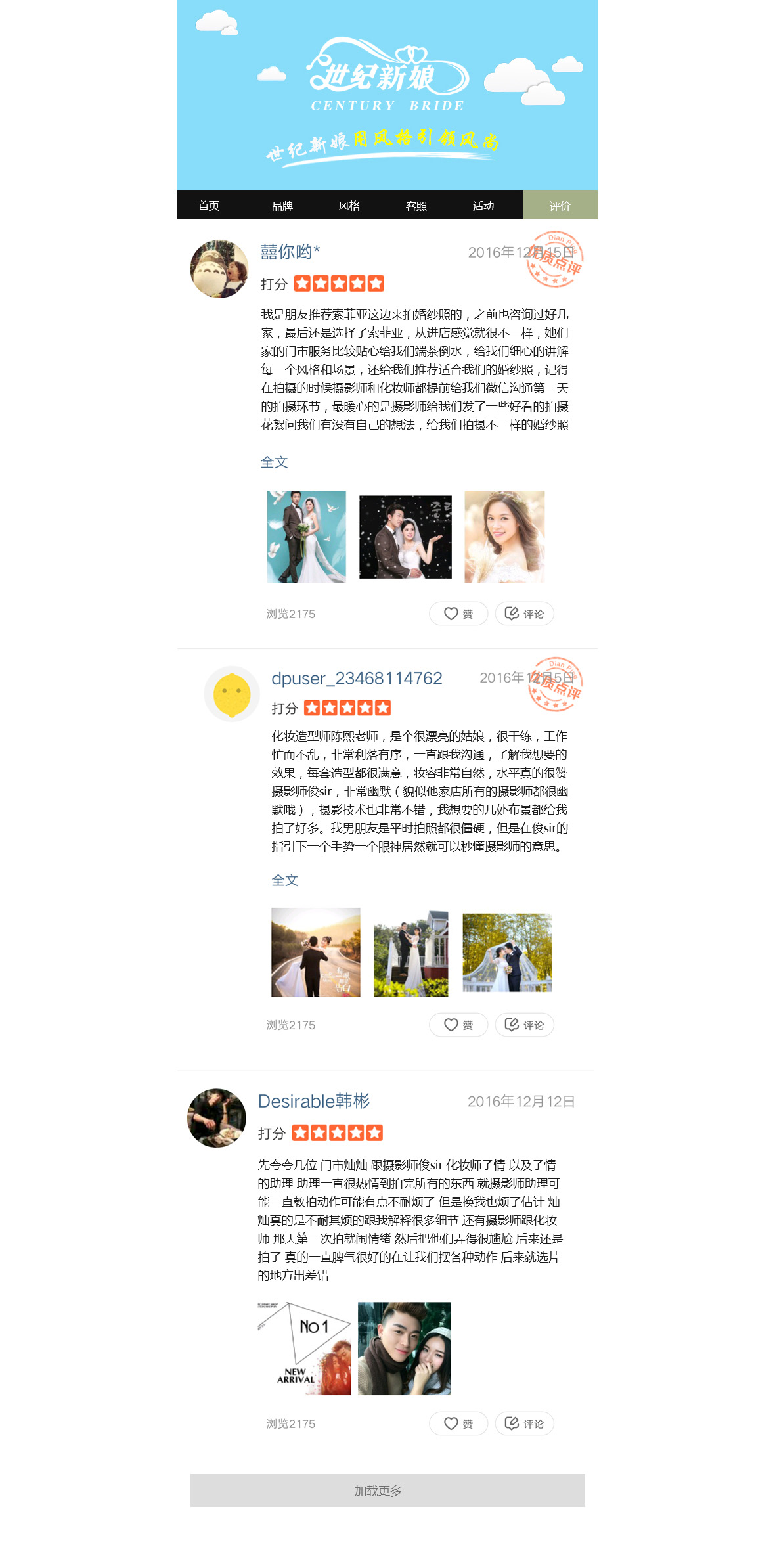The width and height of the screenshot is (775, 1568).
Task: Expand 全文 of 囍你哟* review
Action: [274, 462]
